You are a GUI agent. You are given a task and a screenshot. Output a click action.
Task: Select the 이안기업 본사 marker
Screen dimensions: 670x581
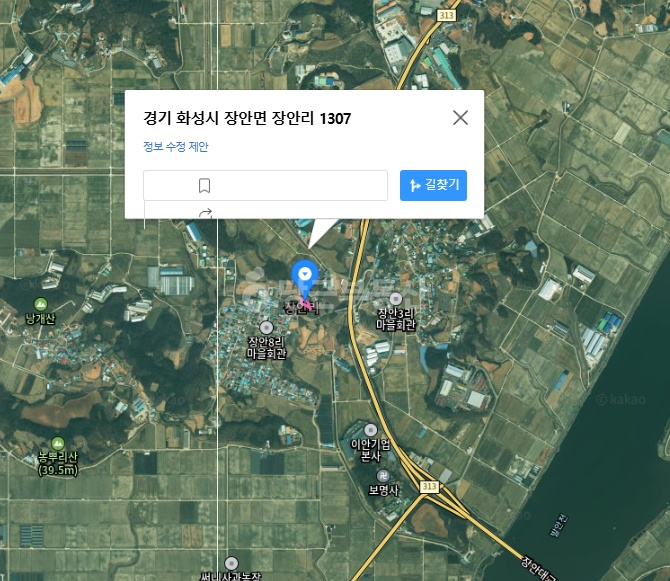(x=370, y=430)
